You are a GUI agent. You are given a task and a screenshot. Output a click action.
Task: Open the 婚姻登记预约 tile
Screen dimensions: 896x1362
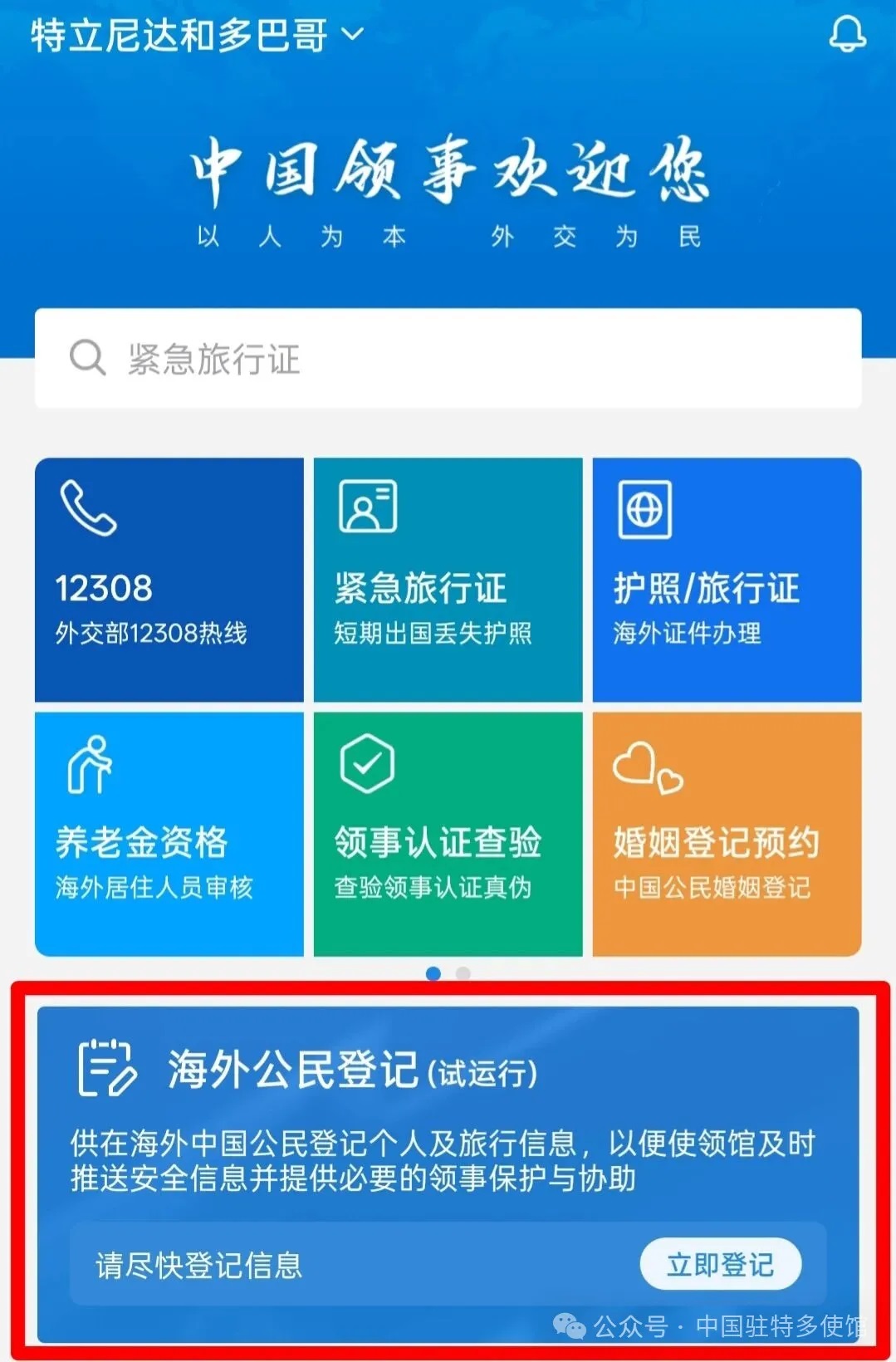coord(727,834)
